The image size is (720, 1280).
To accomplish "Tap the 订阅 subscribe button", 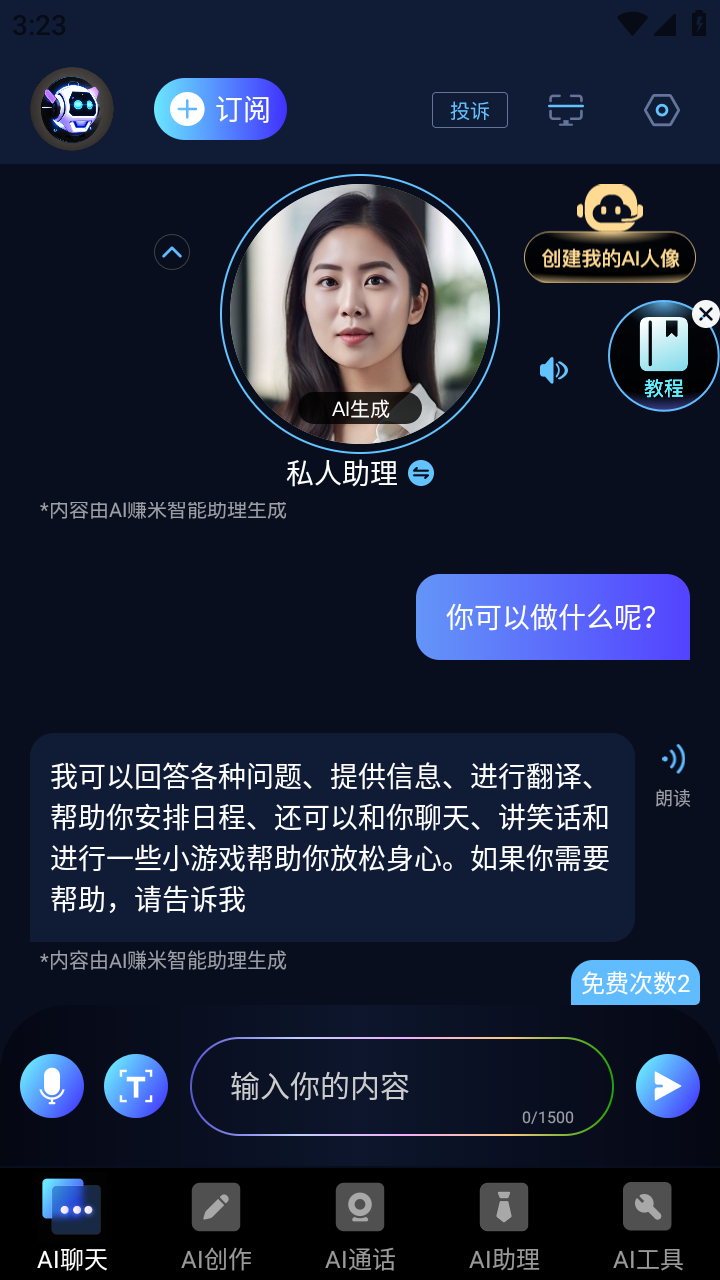I will click(220, 109).
